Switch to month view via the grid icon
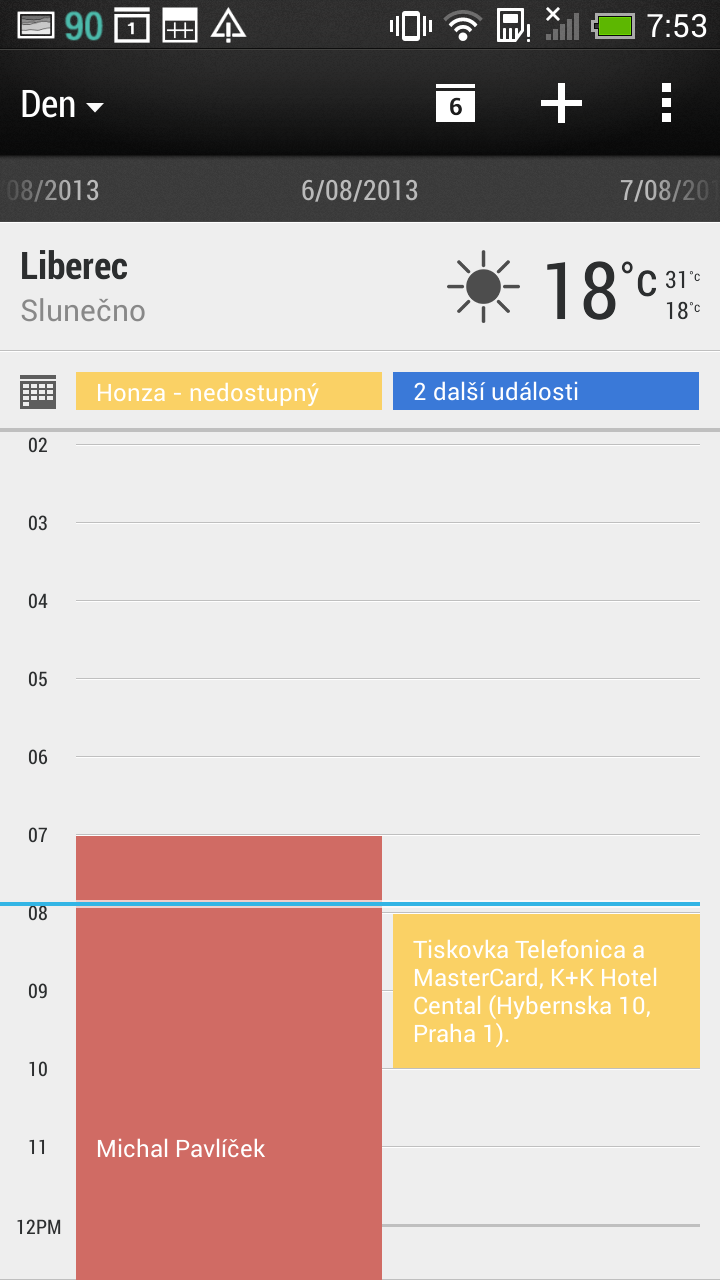This screenshot has width=720, height=1280. 36,390
